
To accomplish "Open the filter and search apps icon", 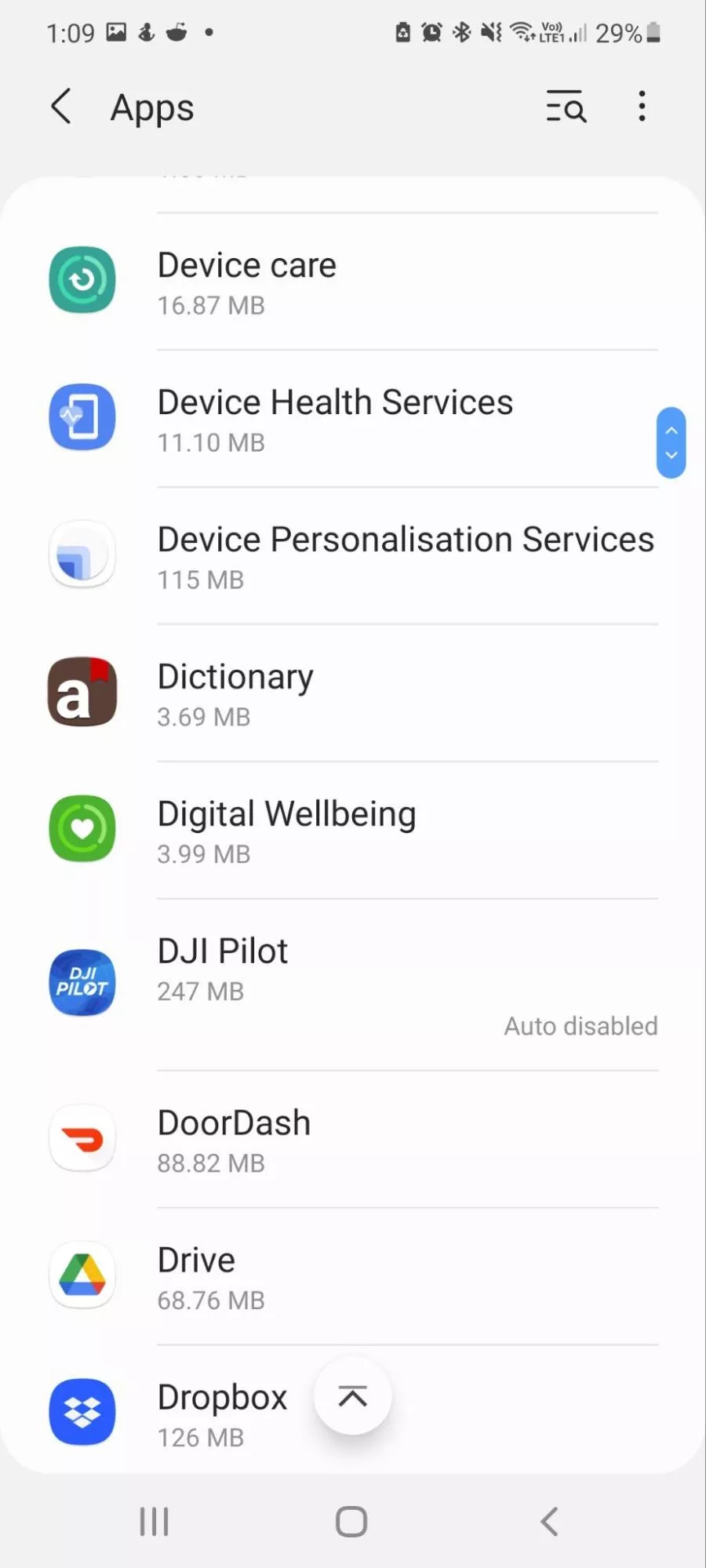I will [566, 107].
